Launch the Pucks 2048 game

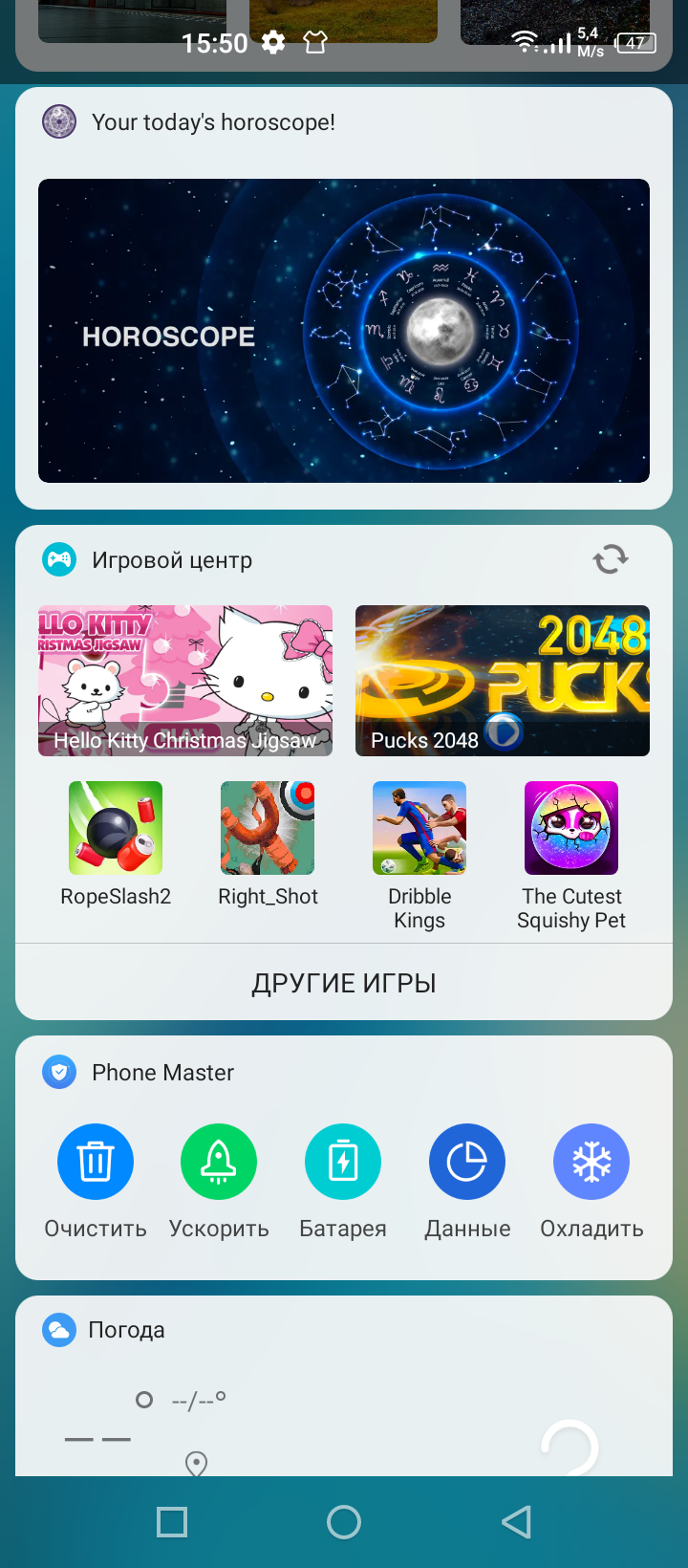pos(503,681)
